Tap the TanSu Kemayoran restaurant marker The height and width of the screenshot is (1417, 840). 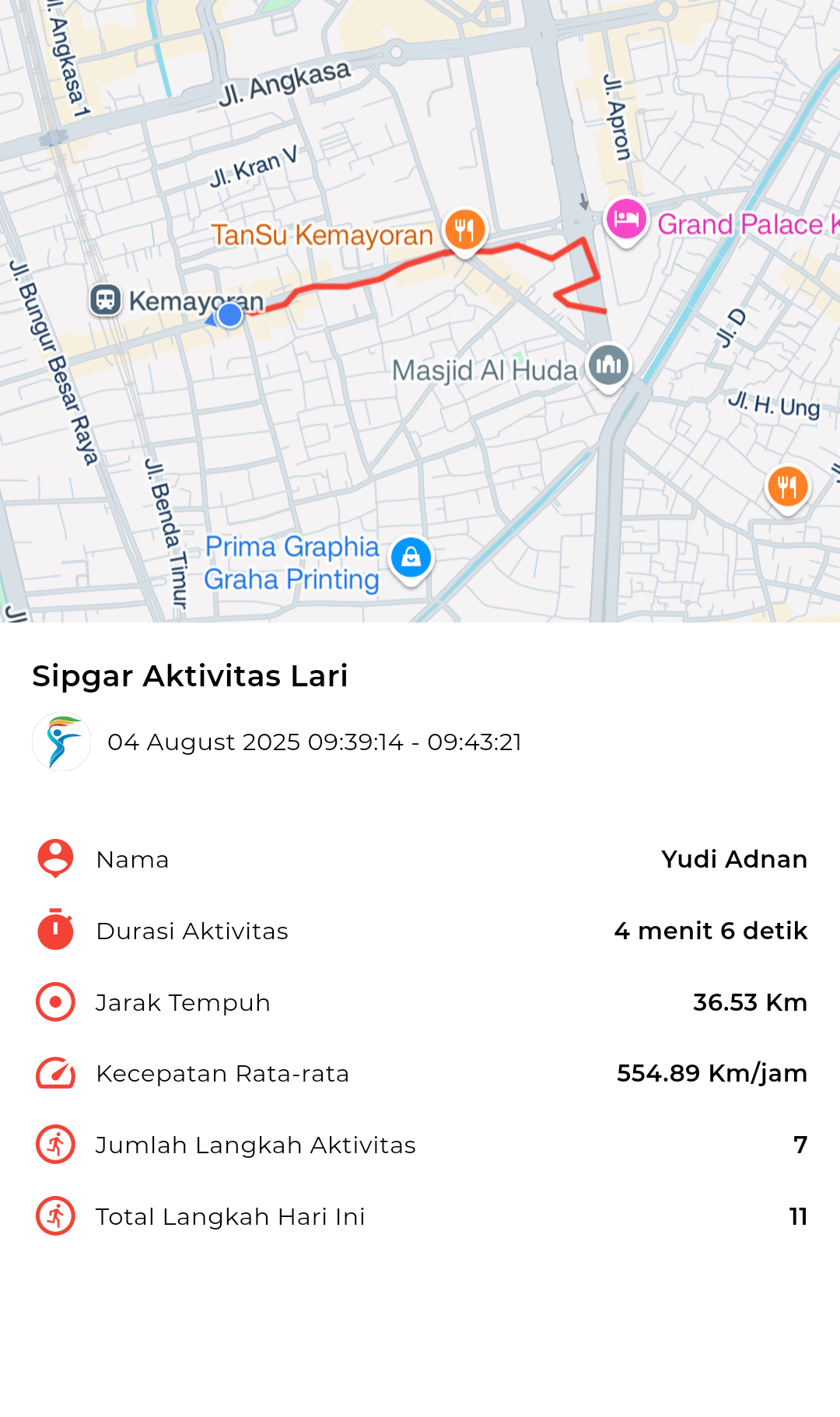click(465, 231)
